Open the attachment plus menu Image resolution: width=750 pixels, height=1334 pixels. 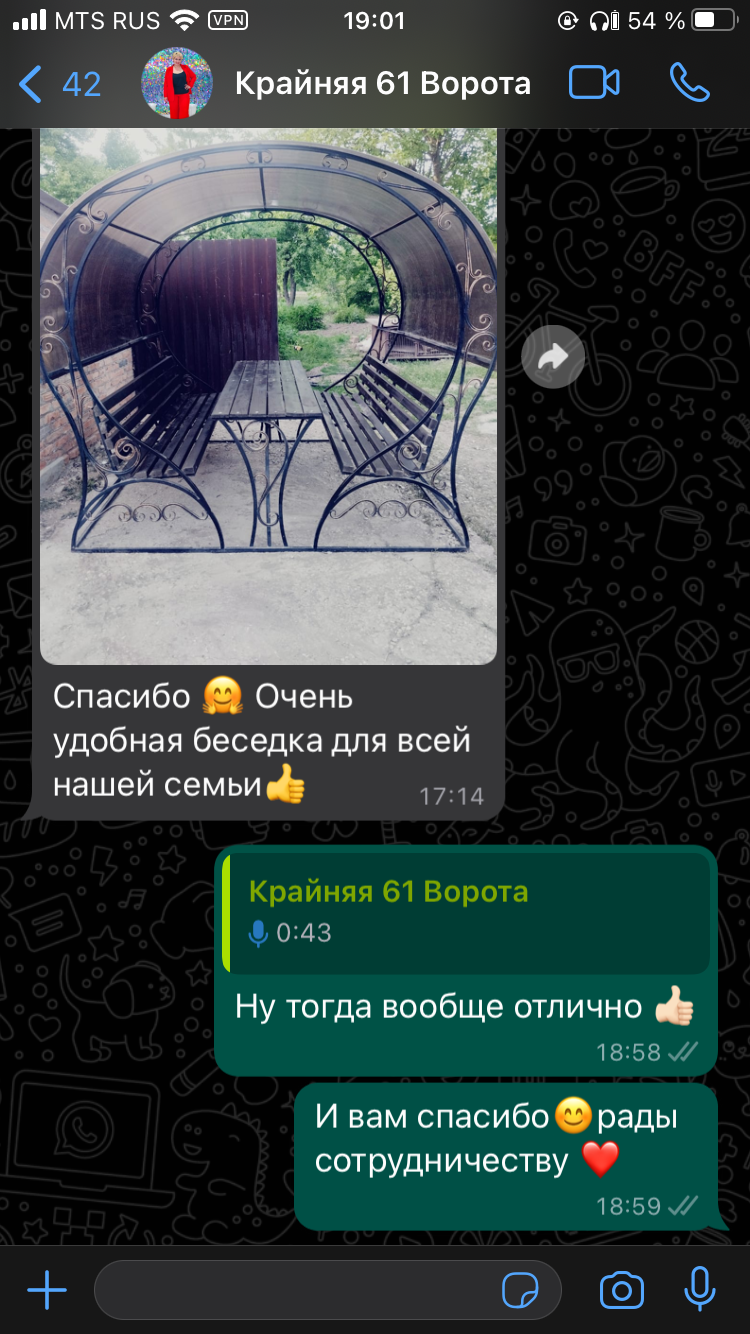(x=47, y=1290)
